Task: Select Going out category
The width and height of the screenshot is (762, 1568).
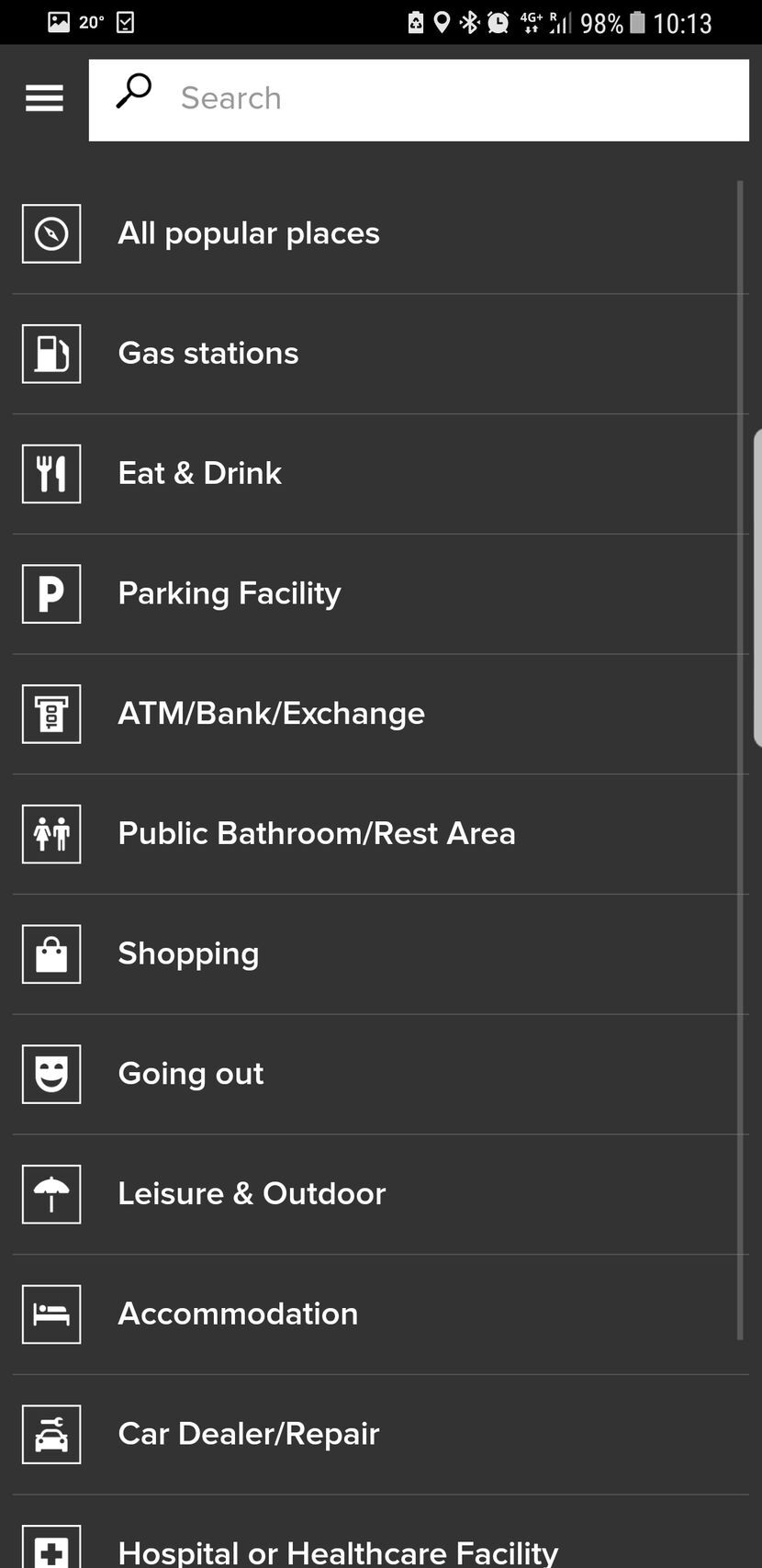Action: tap(191, 1074)
